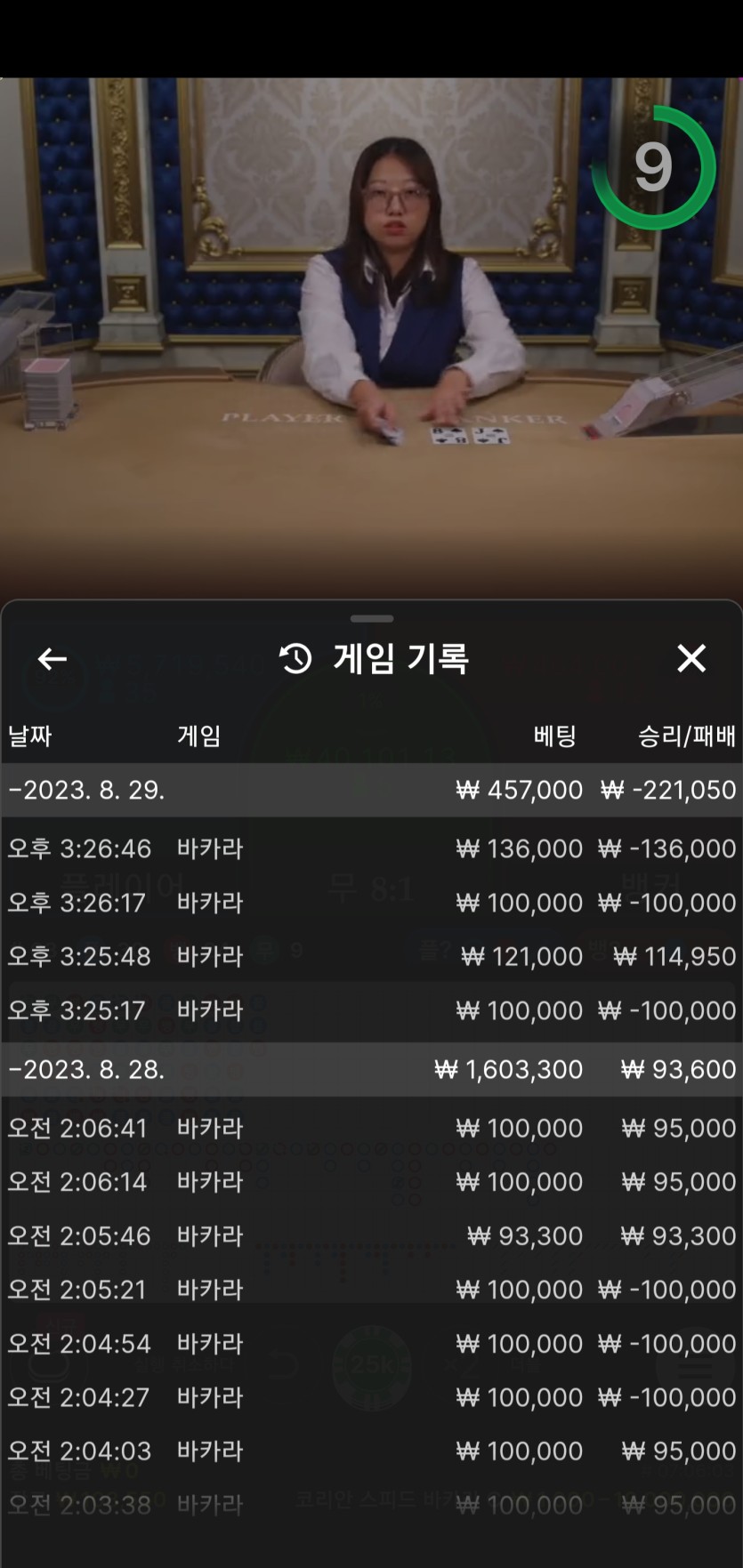Open the 오전 2:05:46 바카라 record
Image resolution: width=743 pixels, height=1568 pixels.
(x=372, y=1235)
